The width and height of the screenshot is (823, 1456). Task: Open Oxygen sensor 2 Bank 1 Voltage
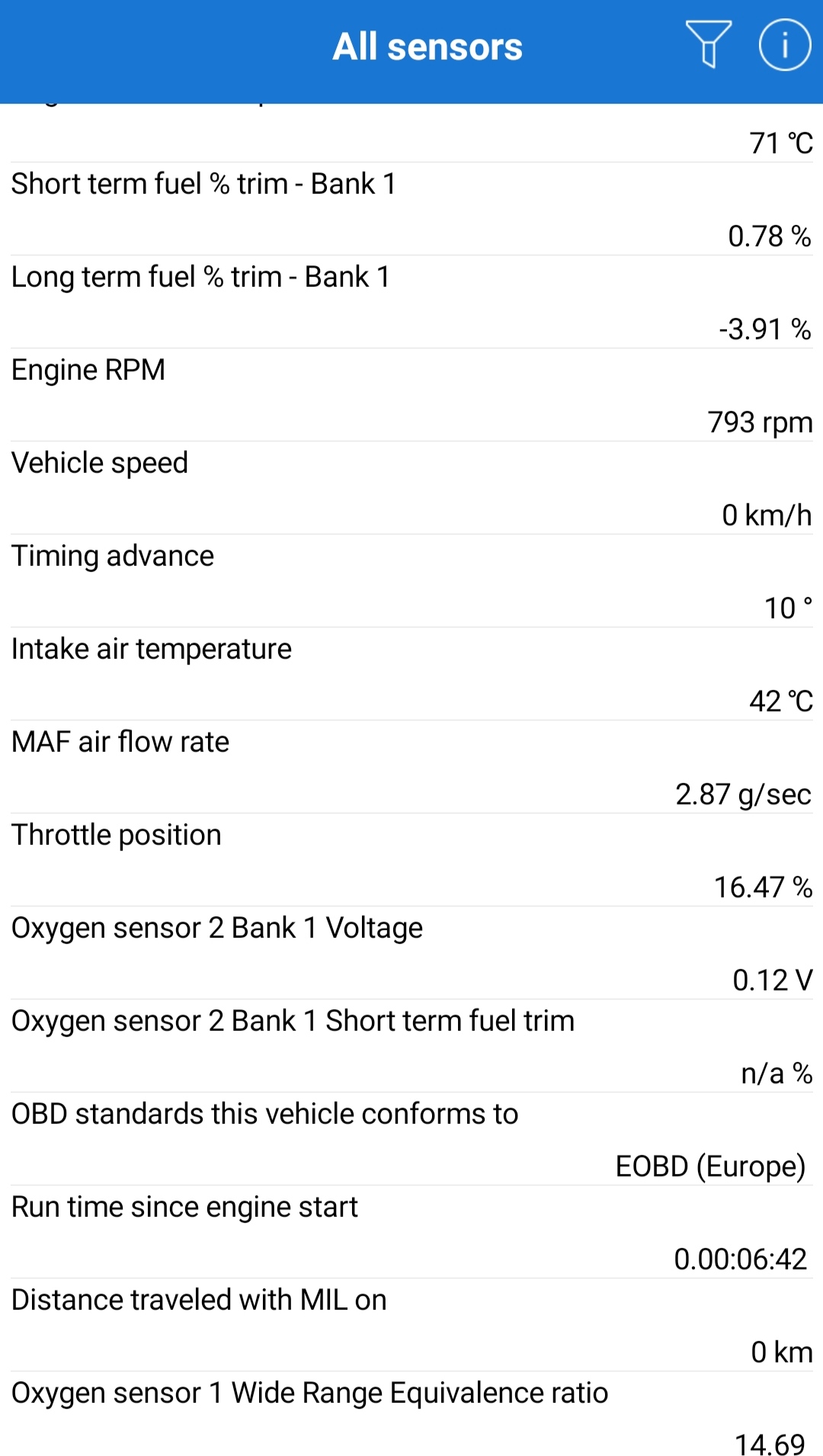tap(411, 953)
